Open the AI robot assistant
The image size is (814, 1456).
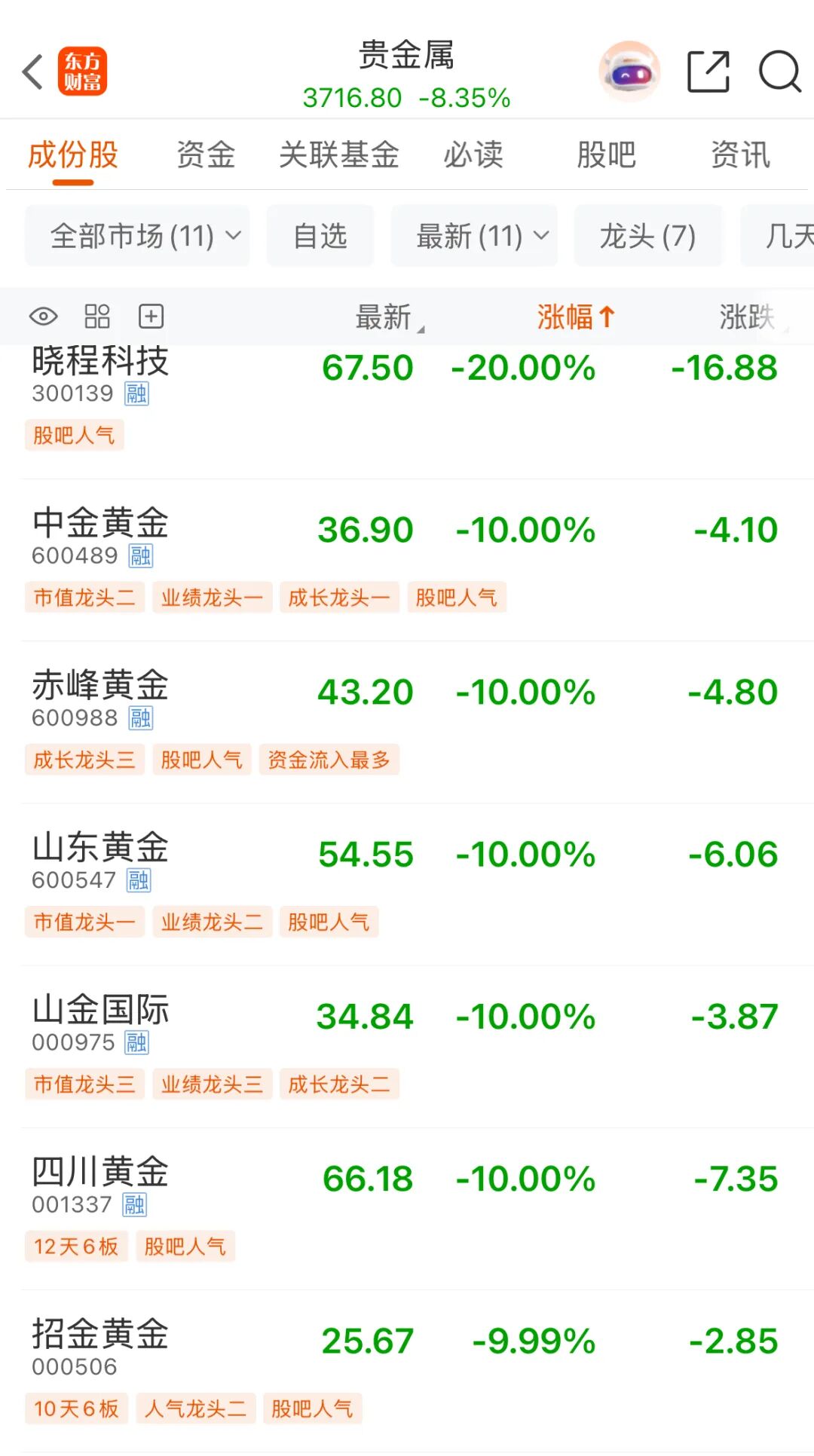click(x=630, y=72)
